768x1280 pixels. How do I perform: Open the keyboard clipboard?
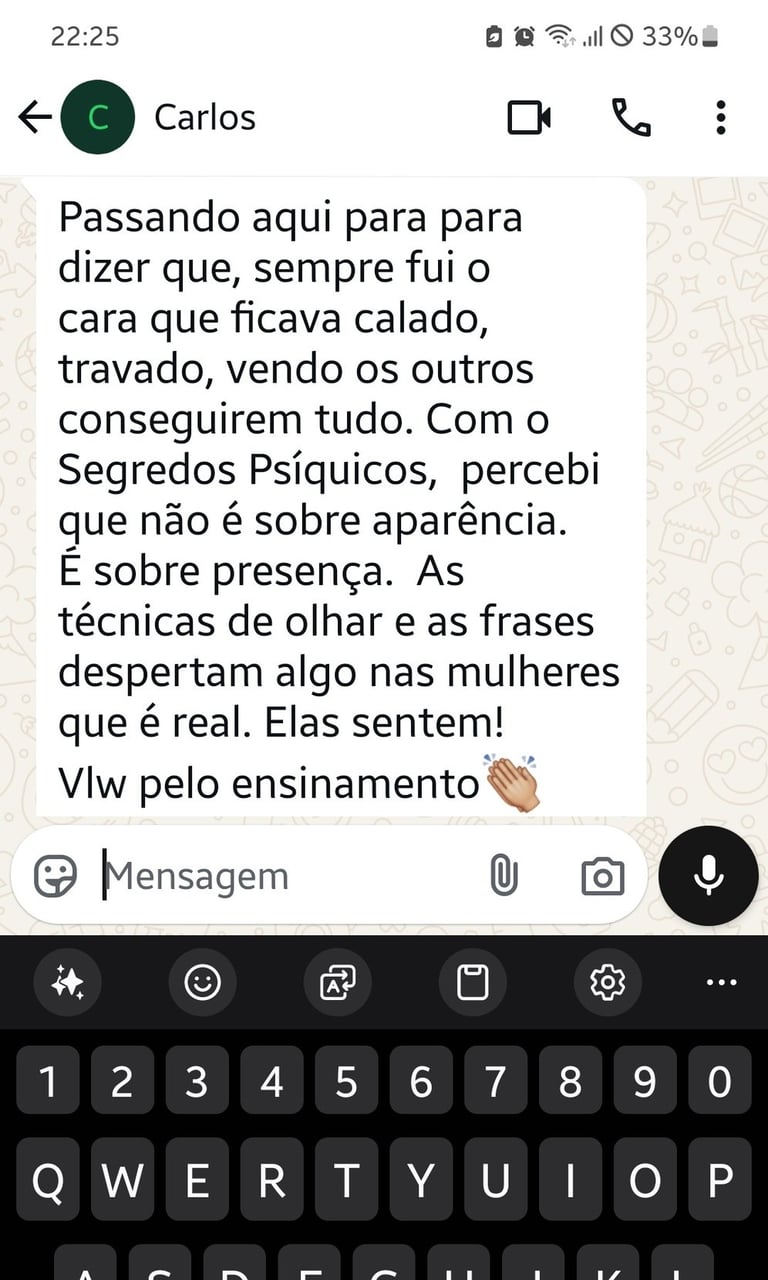pyautogui.click(x=472, y=983)
